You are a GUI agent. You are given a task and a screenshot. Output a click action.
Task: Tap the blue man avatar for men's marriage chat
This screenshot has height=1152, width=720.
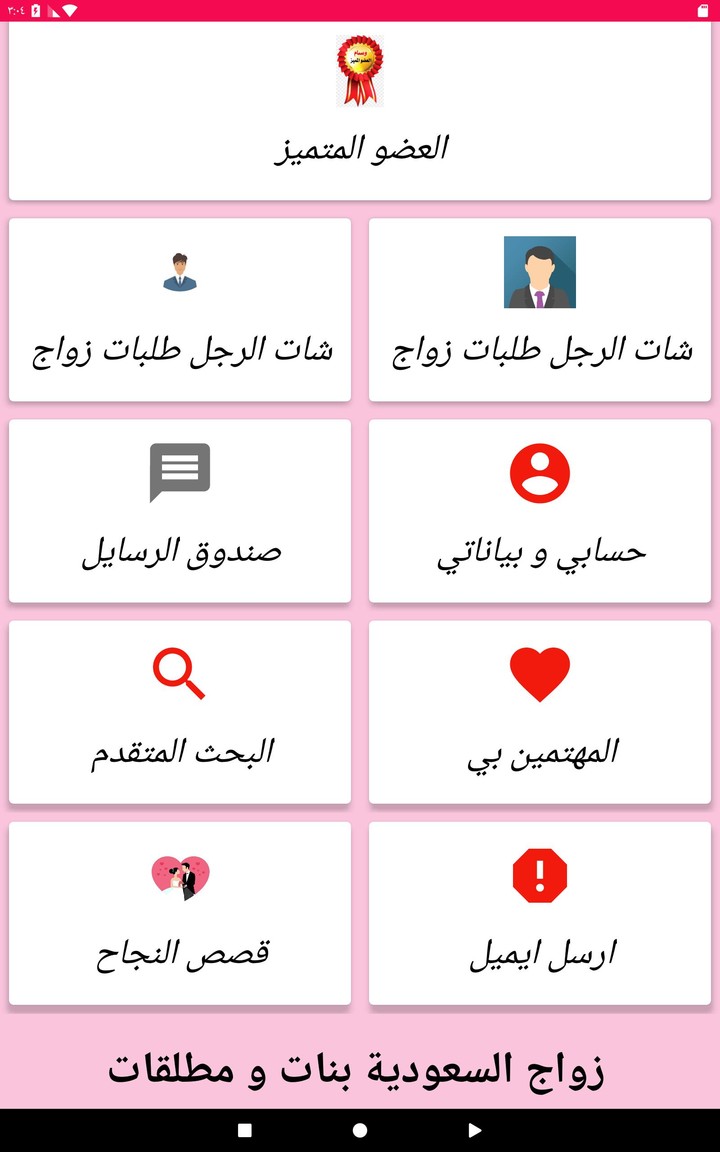tap(180, 270)
